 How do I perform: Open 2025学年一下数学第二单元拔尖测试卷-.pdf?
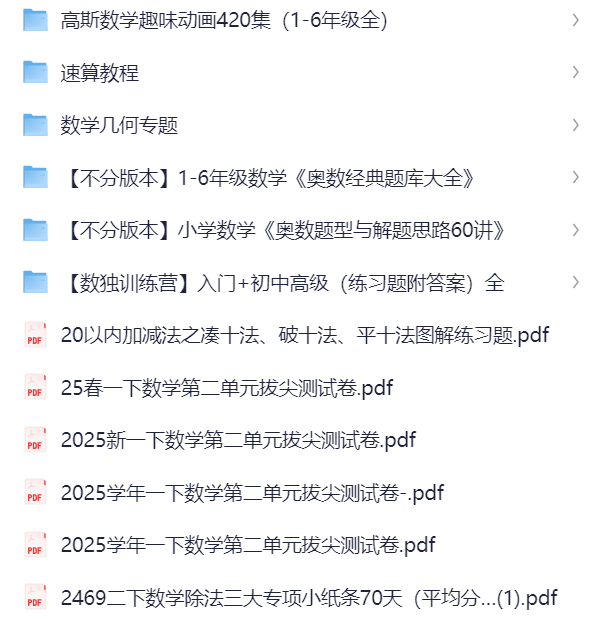252,493
